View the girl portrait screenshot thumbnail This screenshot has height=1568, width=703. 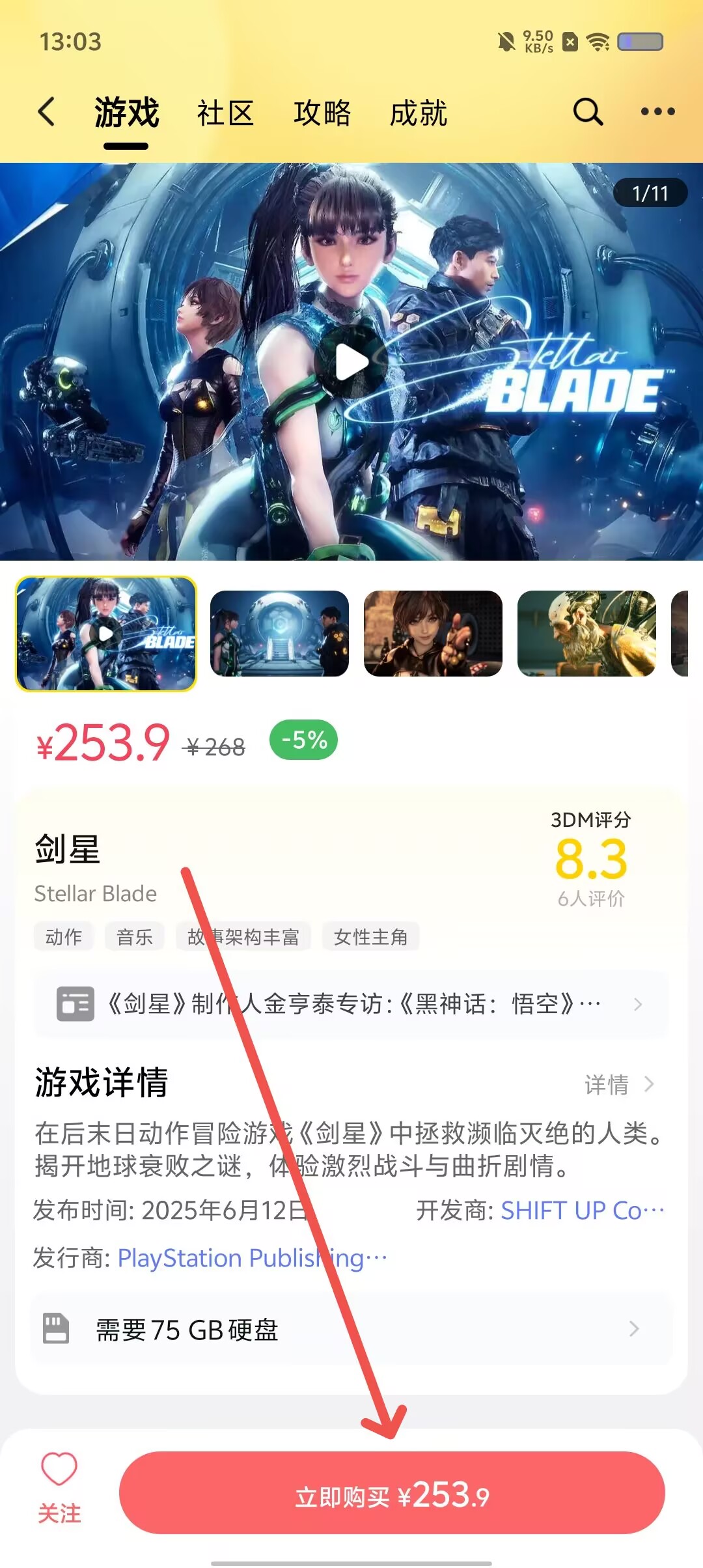click(433, 633)
